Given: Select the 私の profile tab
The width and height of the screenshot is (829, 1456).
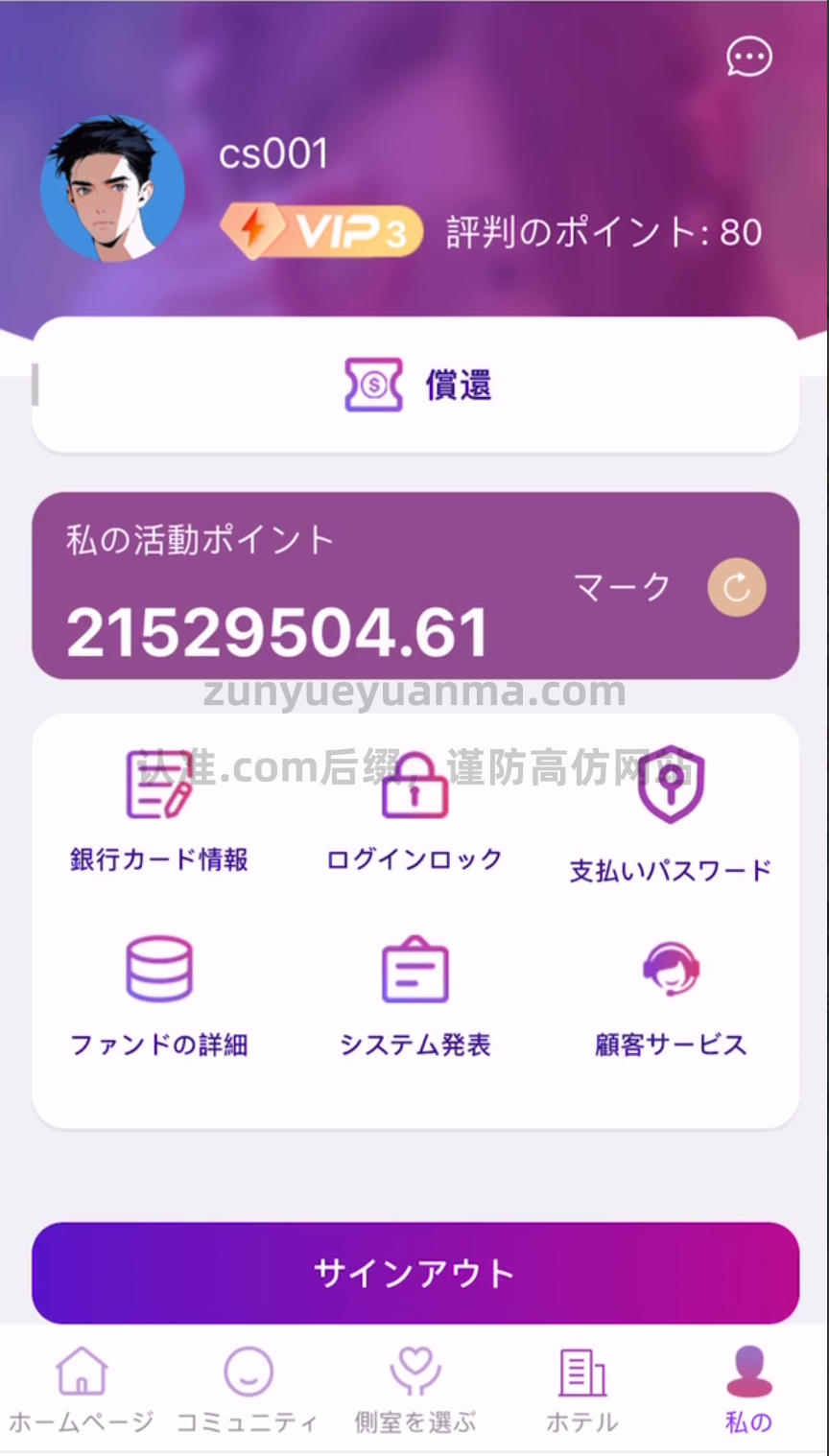Looking at the screenshot, I should 748,1388.
